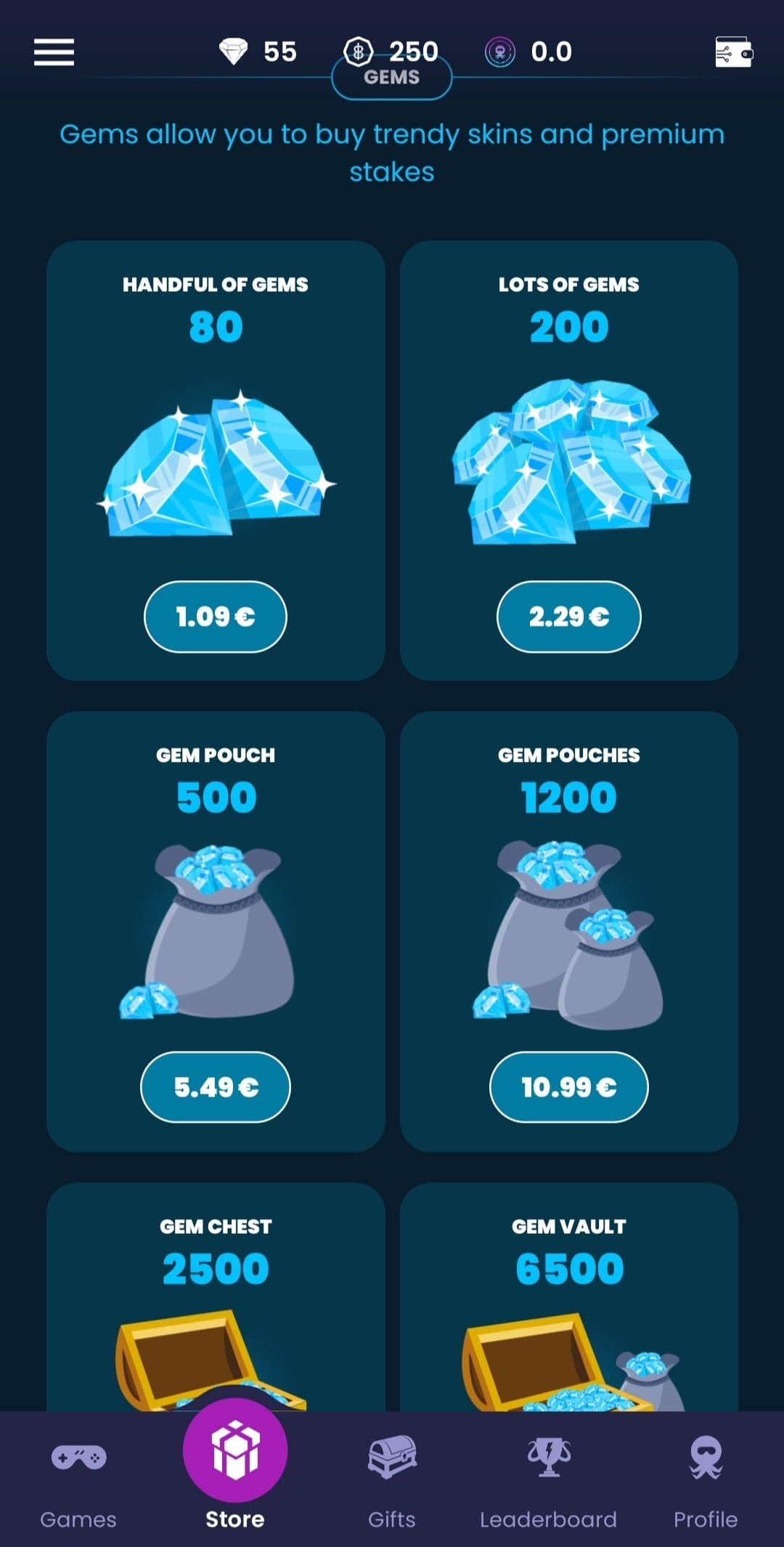
Task: Buy Lots of Gems for 2.29 €
Action: (x=568, y=617)
